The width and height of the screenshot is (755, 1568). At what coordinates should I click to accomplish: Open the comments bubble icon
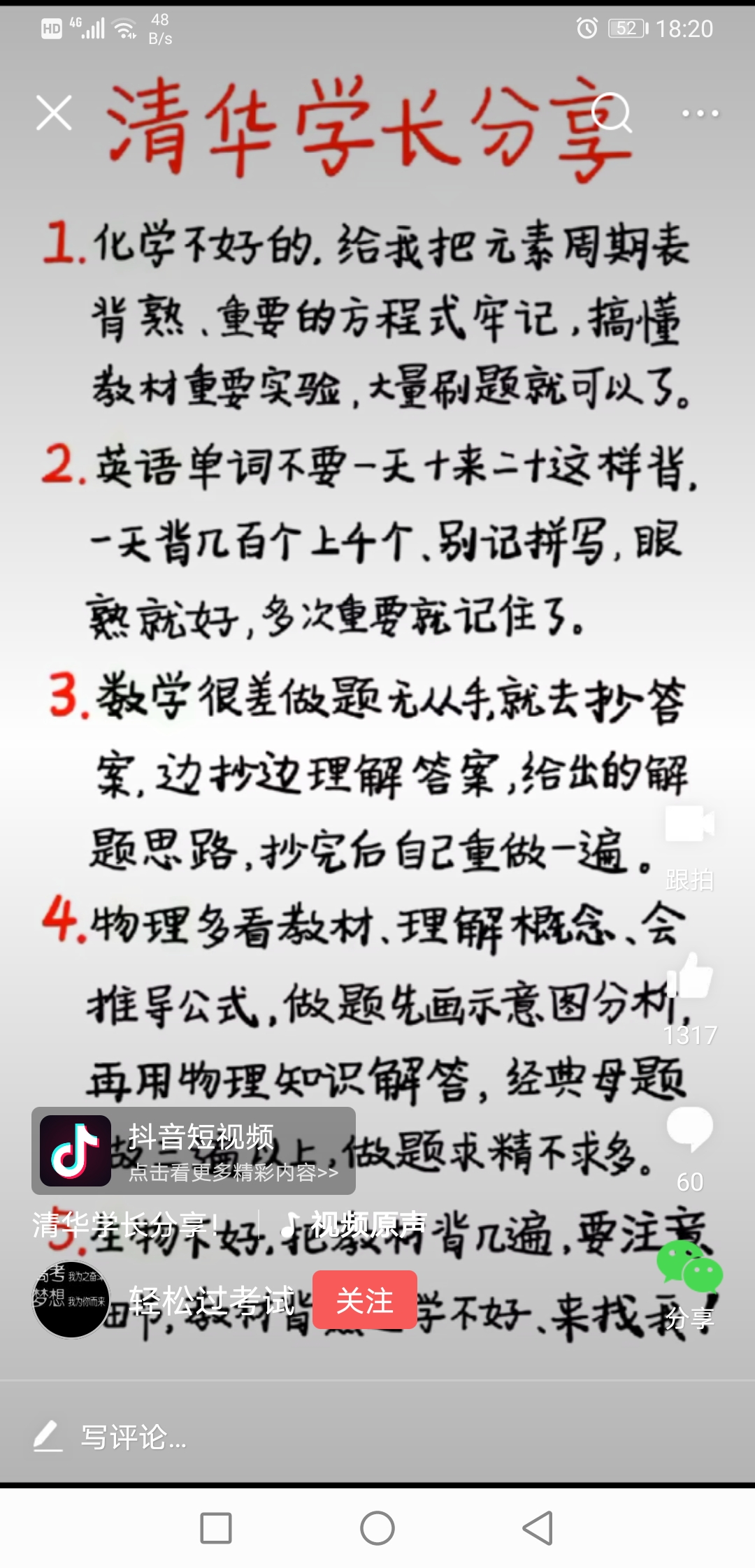pos(689,1128)
